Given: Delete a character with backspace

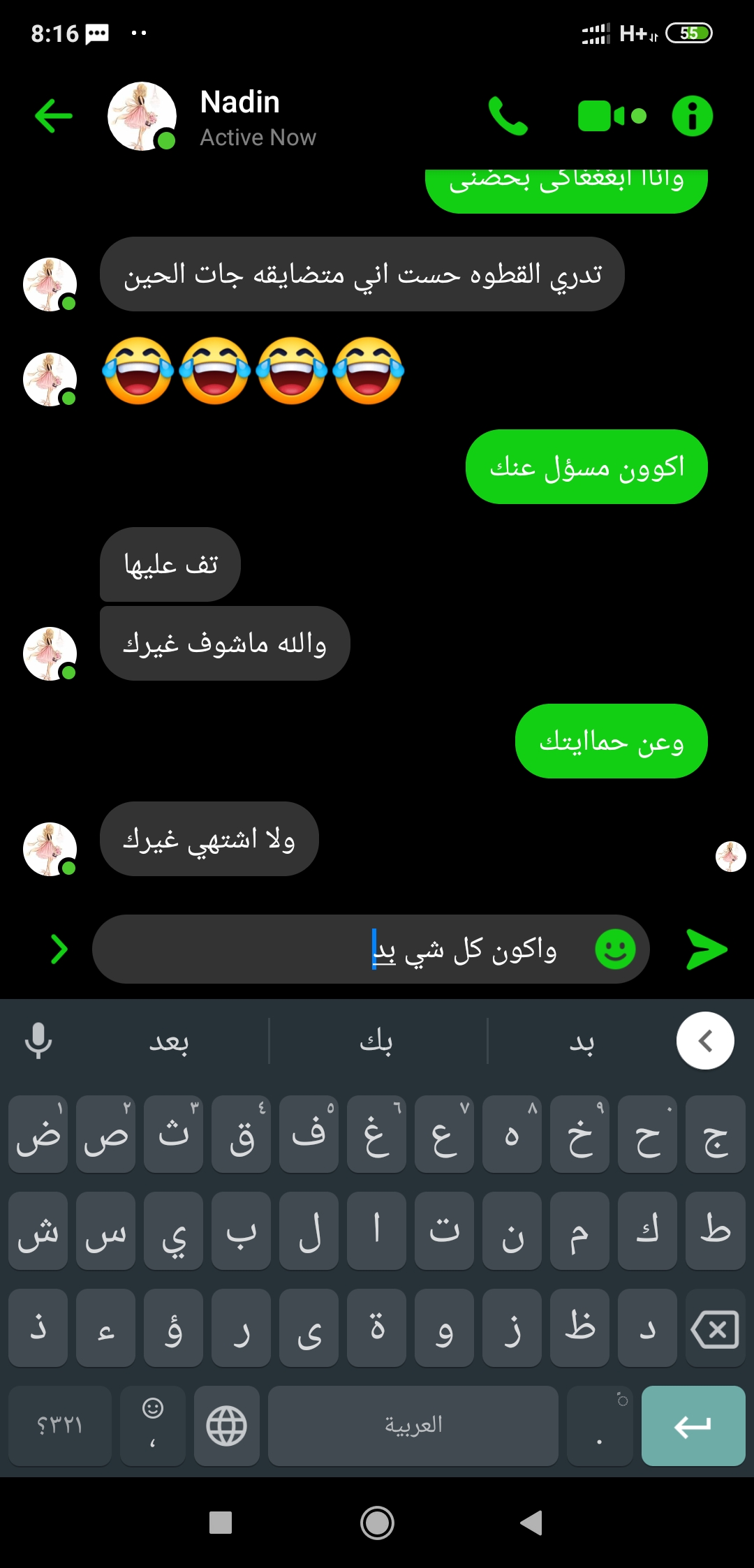Looking at the screenshot, I should [715, 1329].
